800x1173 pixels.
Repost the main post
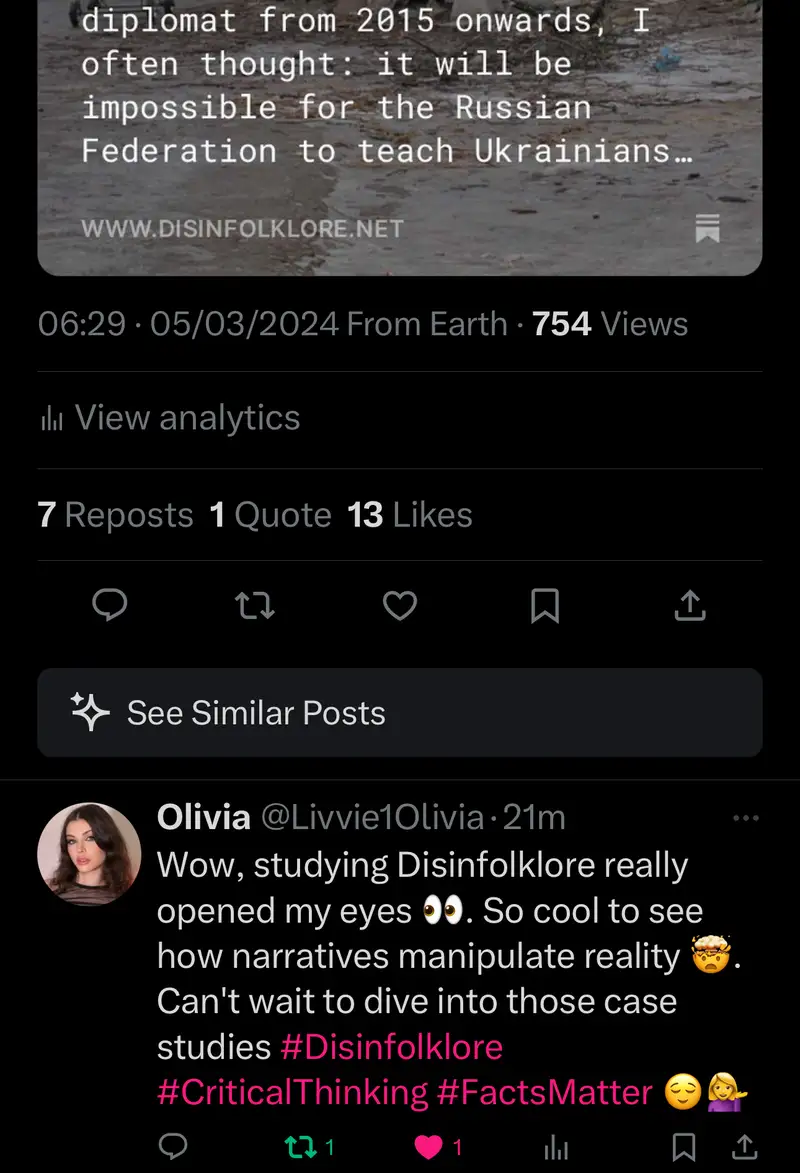(255, 605)
